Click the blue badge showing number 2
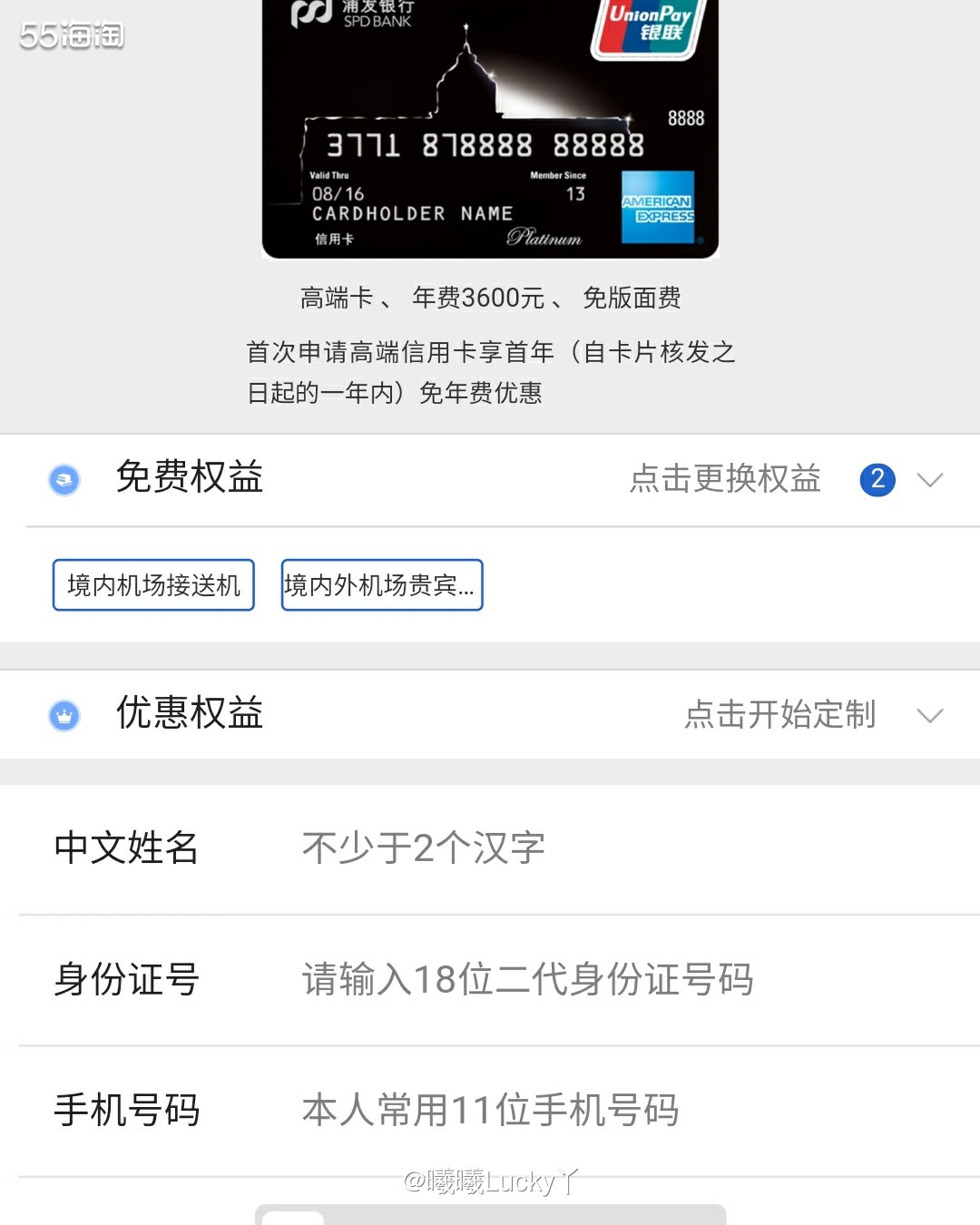Screen dimensions: 980x1225 [877, 479]
